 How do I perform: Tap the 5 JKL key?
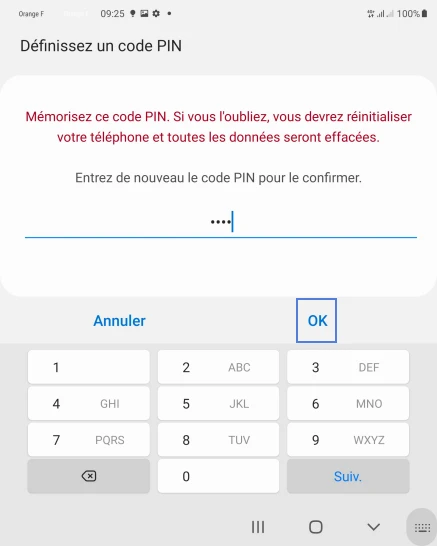coord(218,403)
